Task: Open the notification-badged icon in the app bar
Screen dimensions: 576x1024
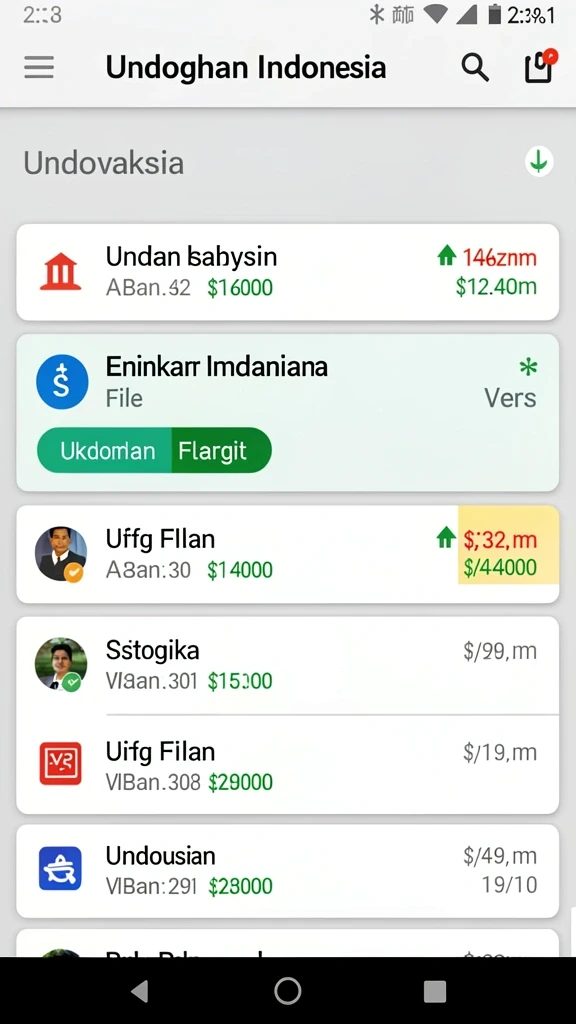Action: (x=540, y=66)
